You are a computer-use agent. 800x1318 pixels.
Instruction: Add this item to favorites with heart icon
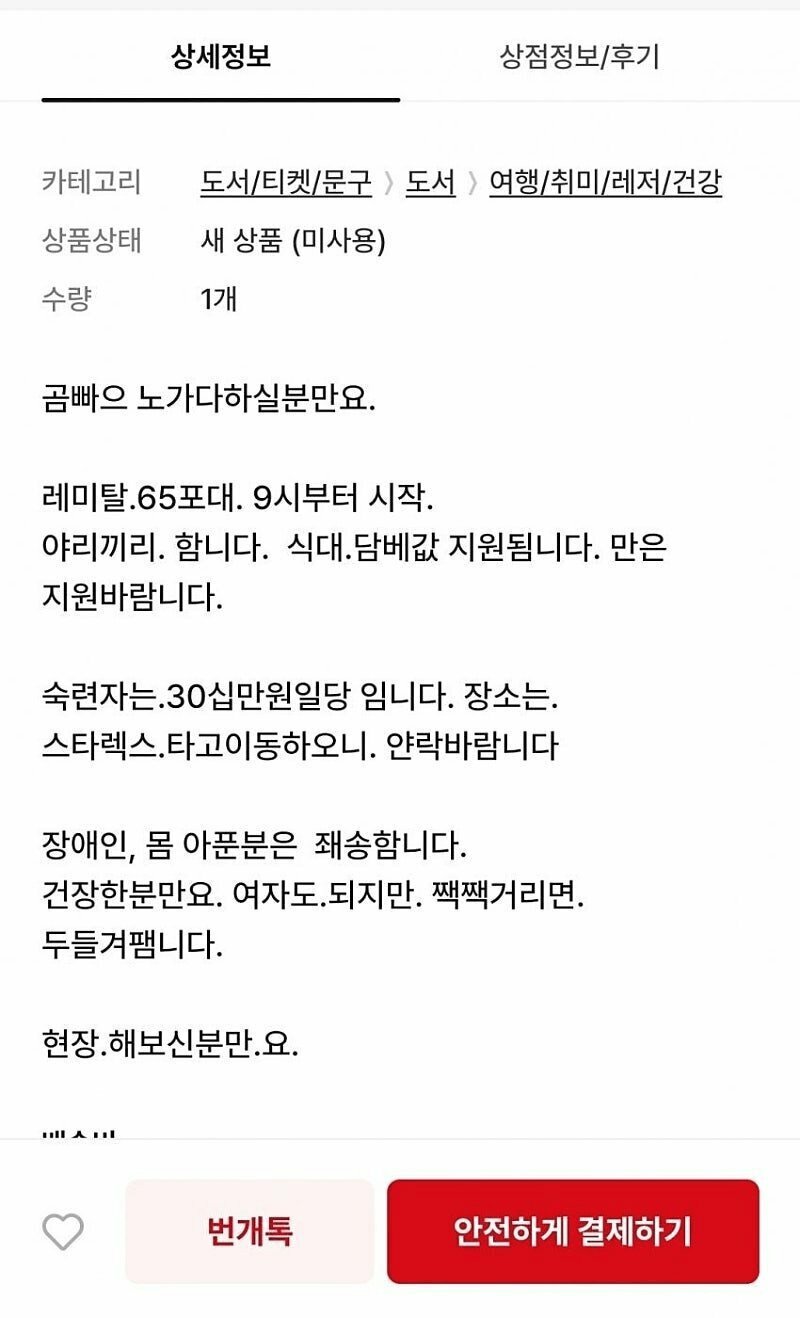click(x=63, y=1232)
